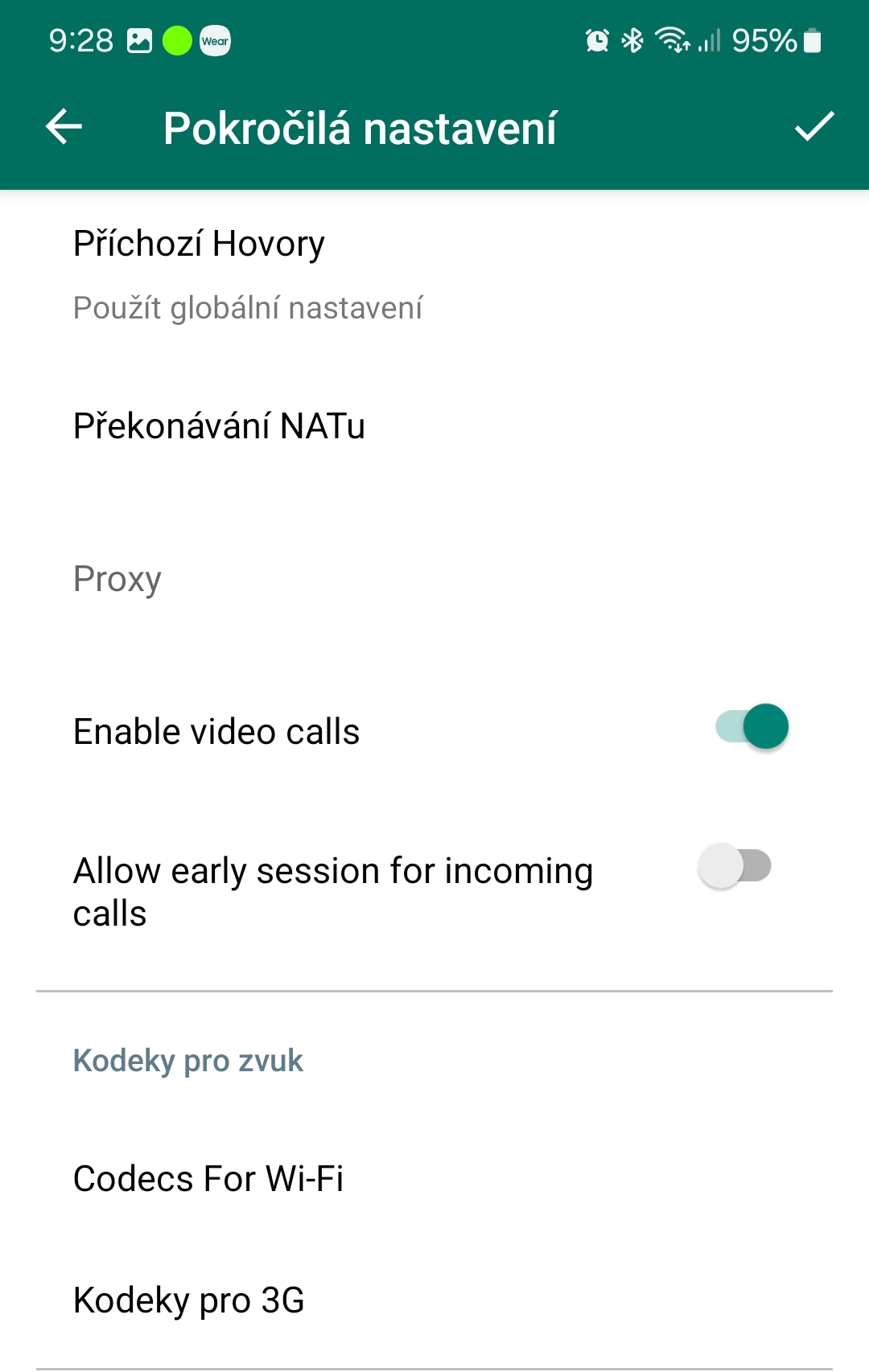Image resolution: width=869 pixels, height=1372 pixels.
Task: Confirm settings with the checkmark icon
Action: pos(814,127)
